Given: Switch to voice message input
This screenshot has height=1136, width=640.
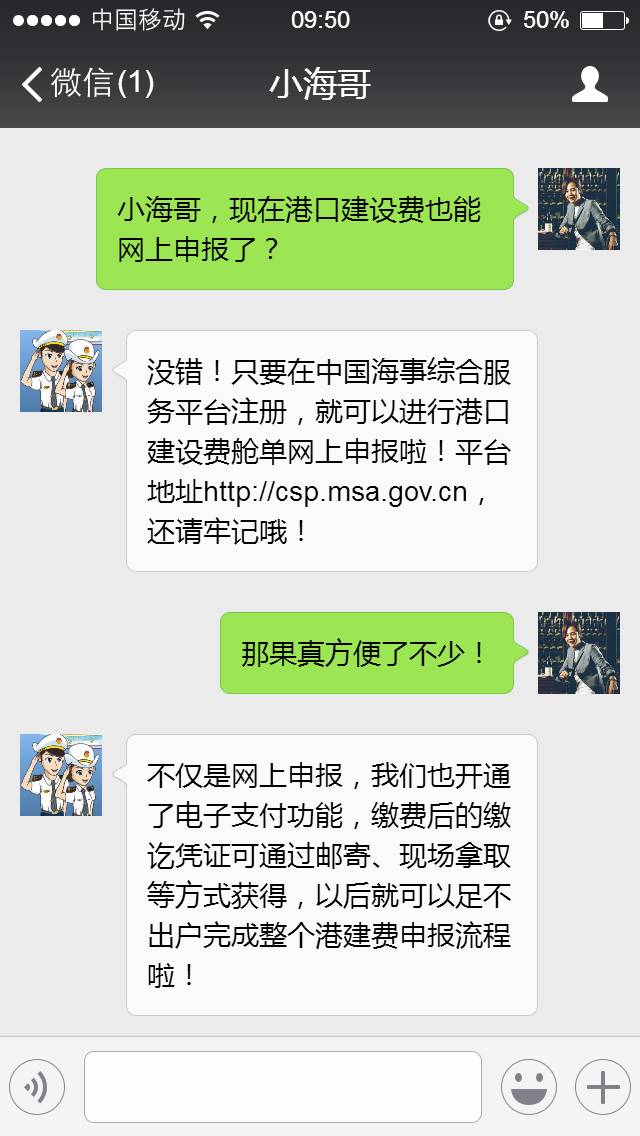Looking at the screenshot, I should tap(37, 1087).
